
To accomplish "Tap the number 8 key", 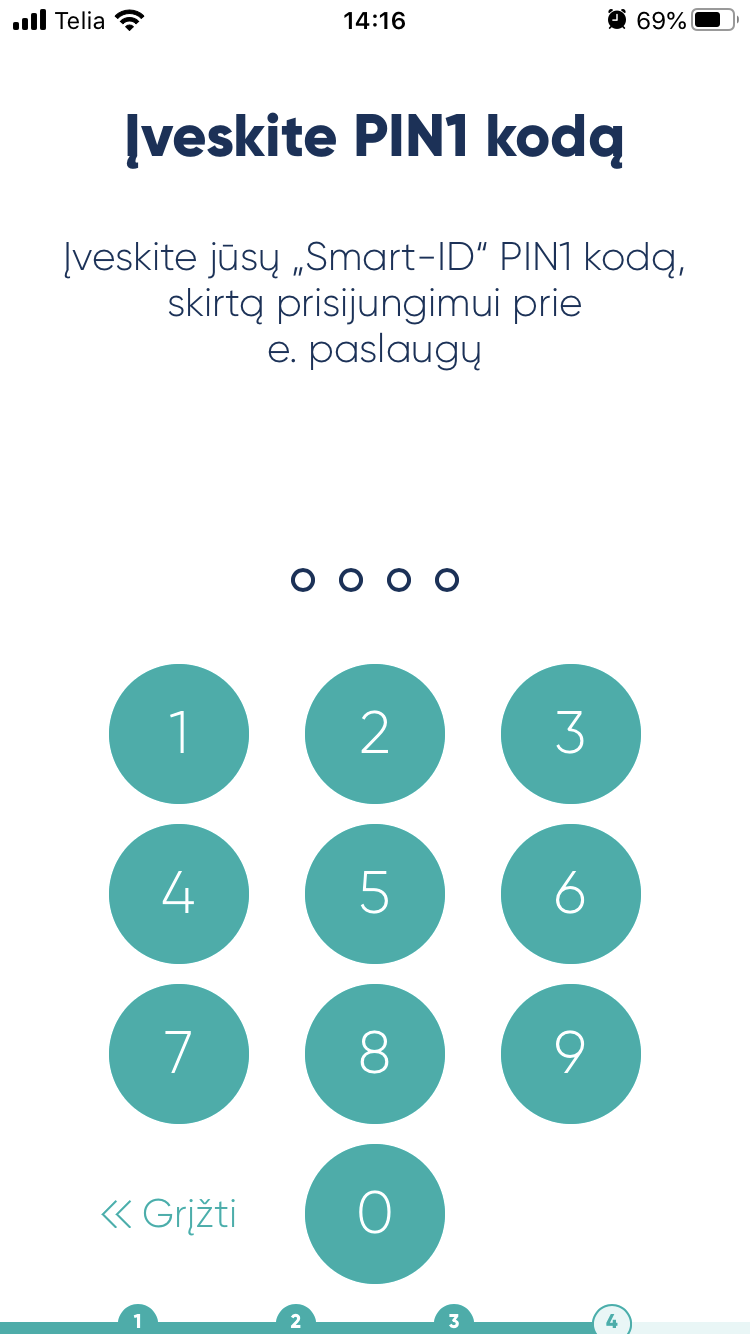I will coord(375,1054).
